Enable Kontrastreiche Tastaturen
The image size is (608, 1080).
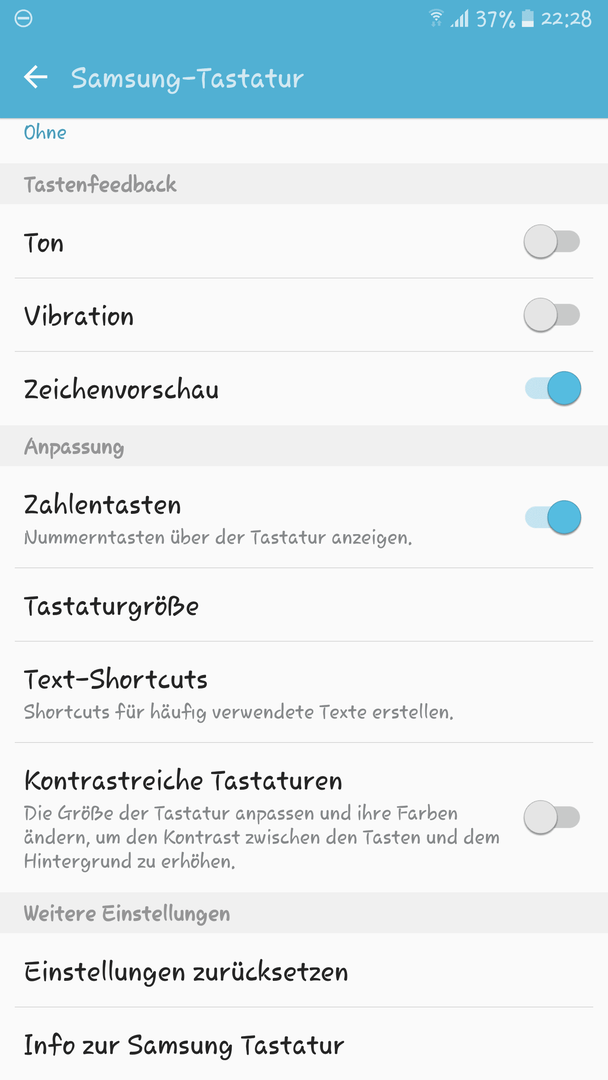click(552, 818)
